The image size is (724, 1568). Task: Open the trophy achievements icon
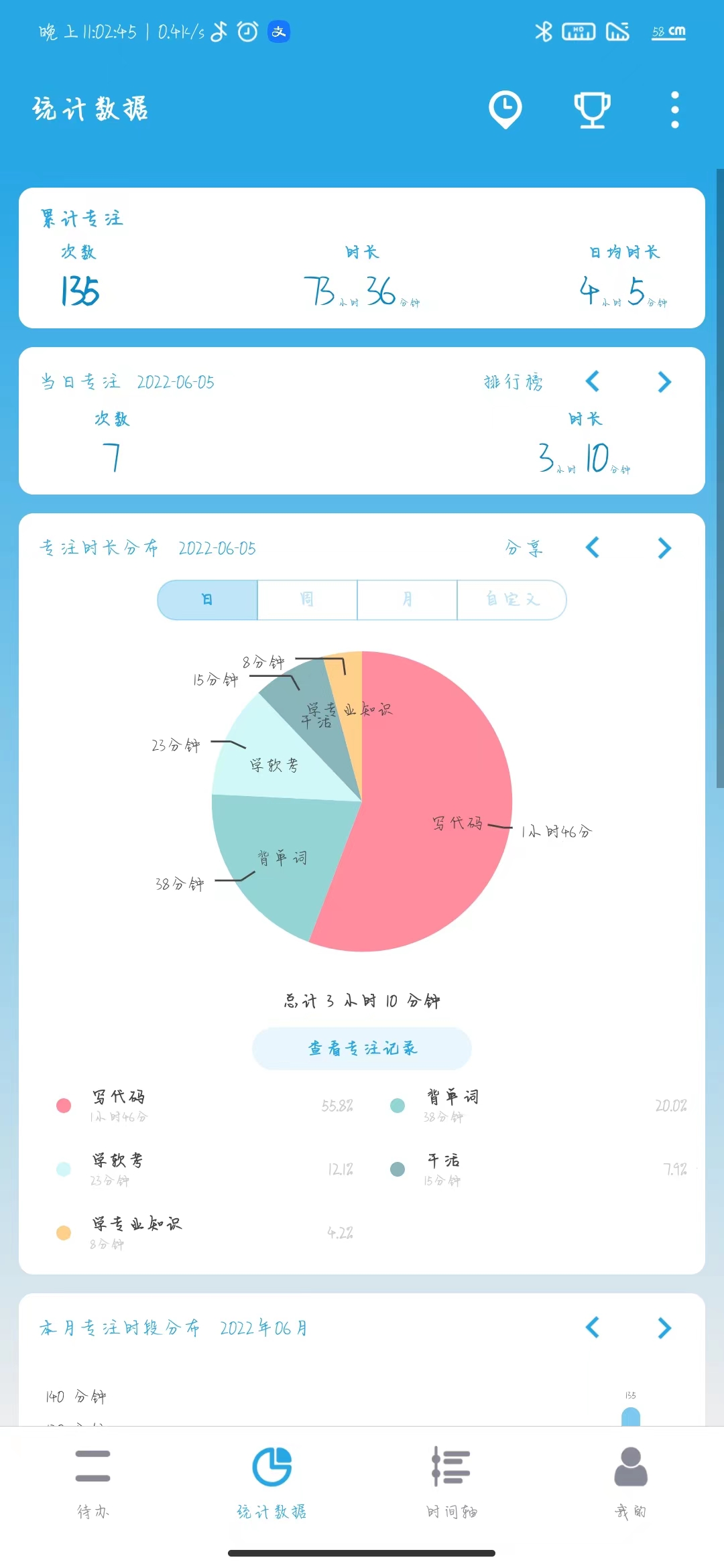592,109
